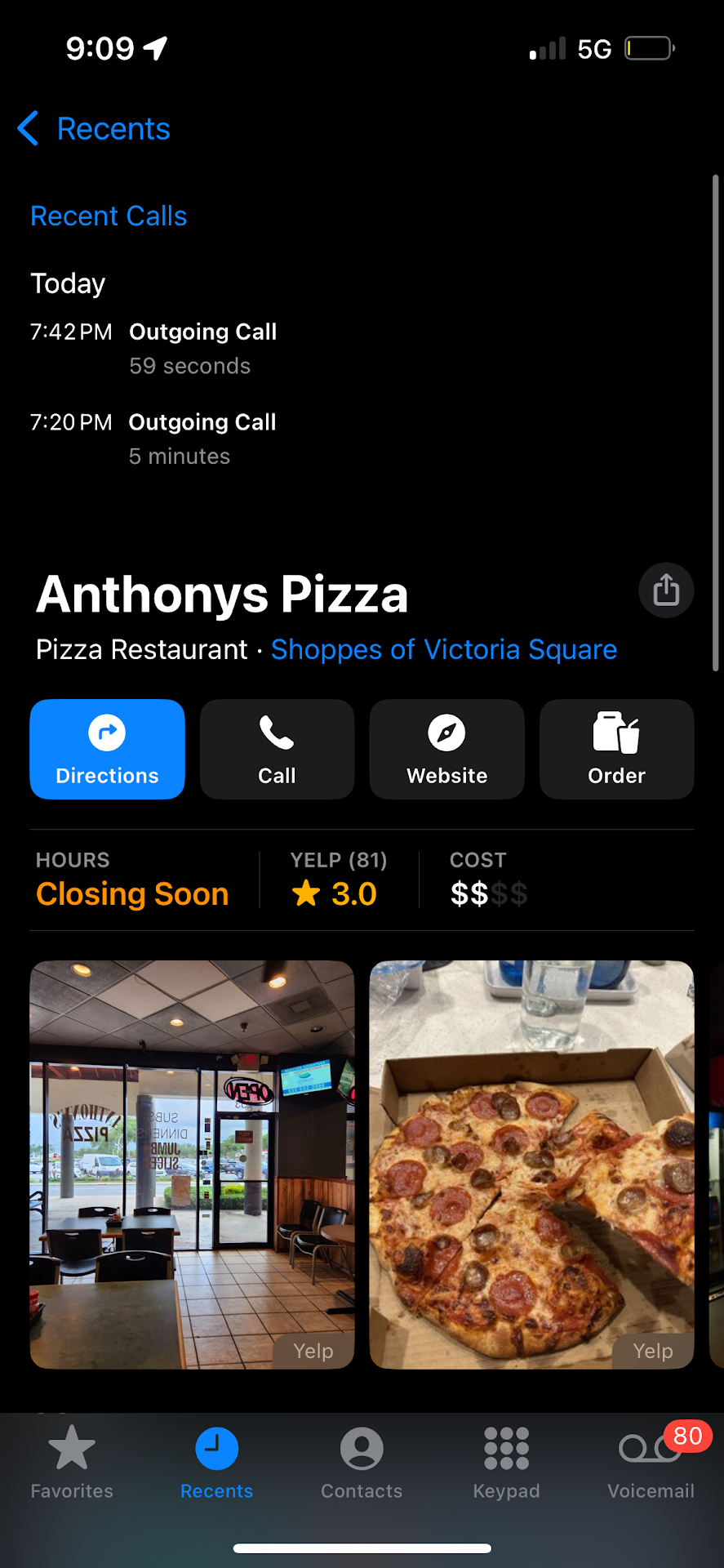Open the Keypad tab
Screen dimensions: 724x1568
coord(506,1462)
